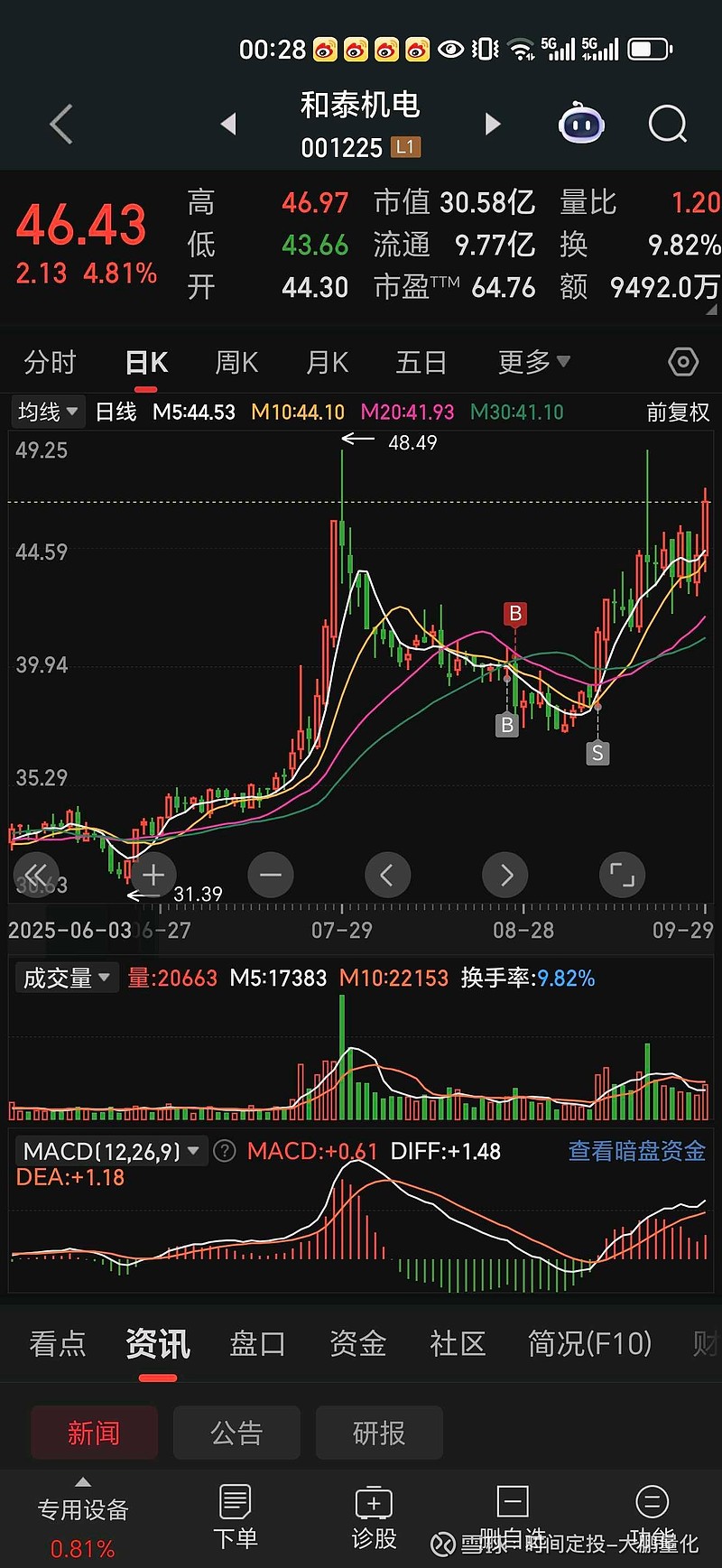Open the chart settings hexagon icon
This screenshot has width=722, height=1568.
click(683, 363)
